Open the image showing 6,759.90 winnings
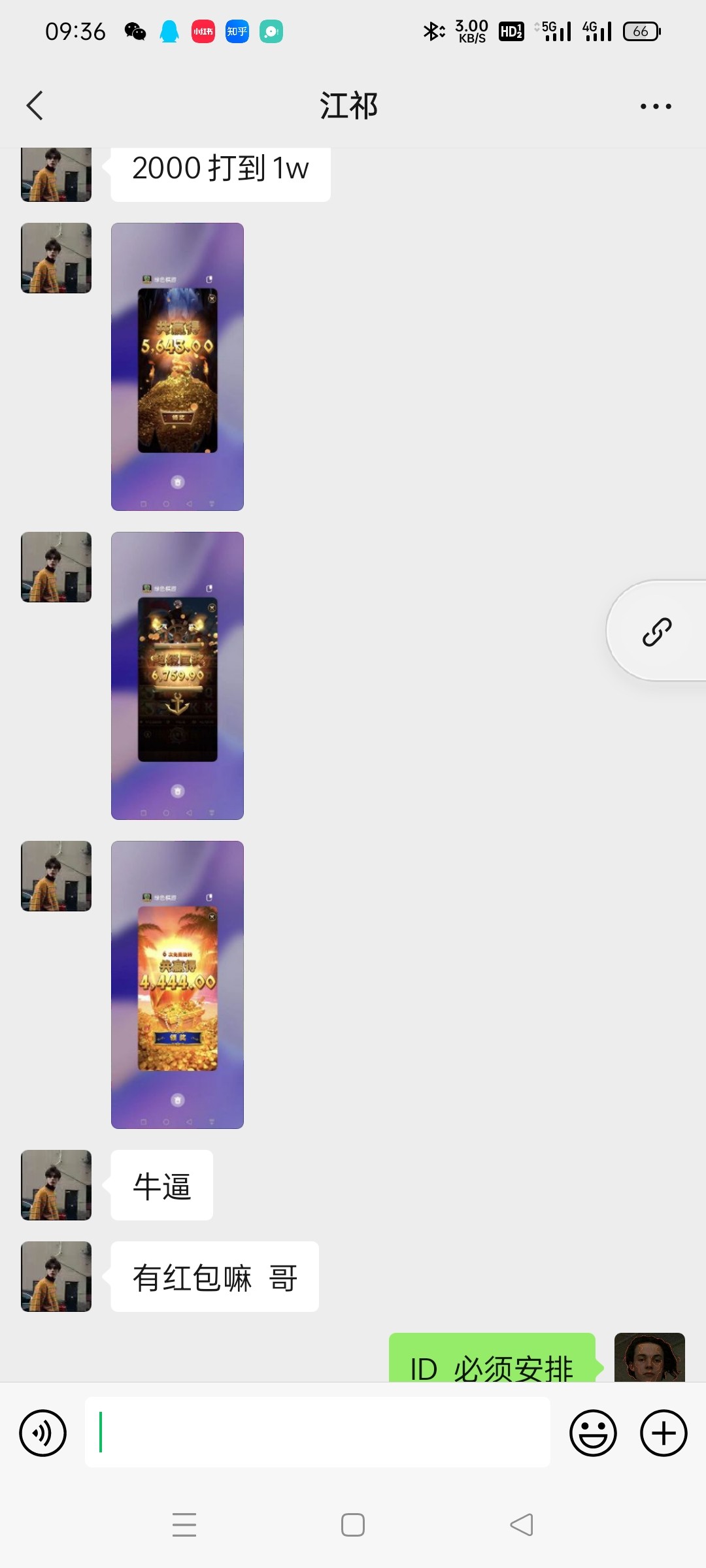706x1568 pixels. (x=177, y=676)
